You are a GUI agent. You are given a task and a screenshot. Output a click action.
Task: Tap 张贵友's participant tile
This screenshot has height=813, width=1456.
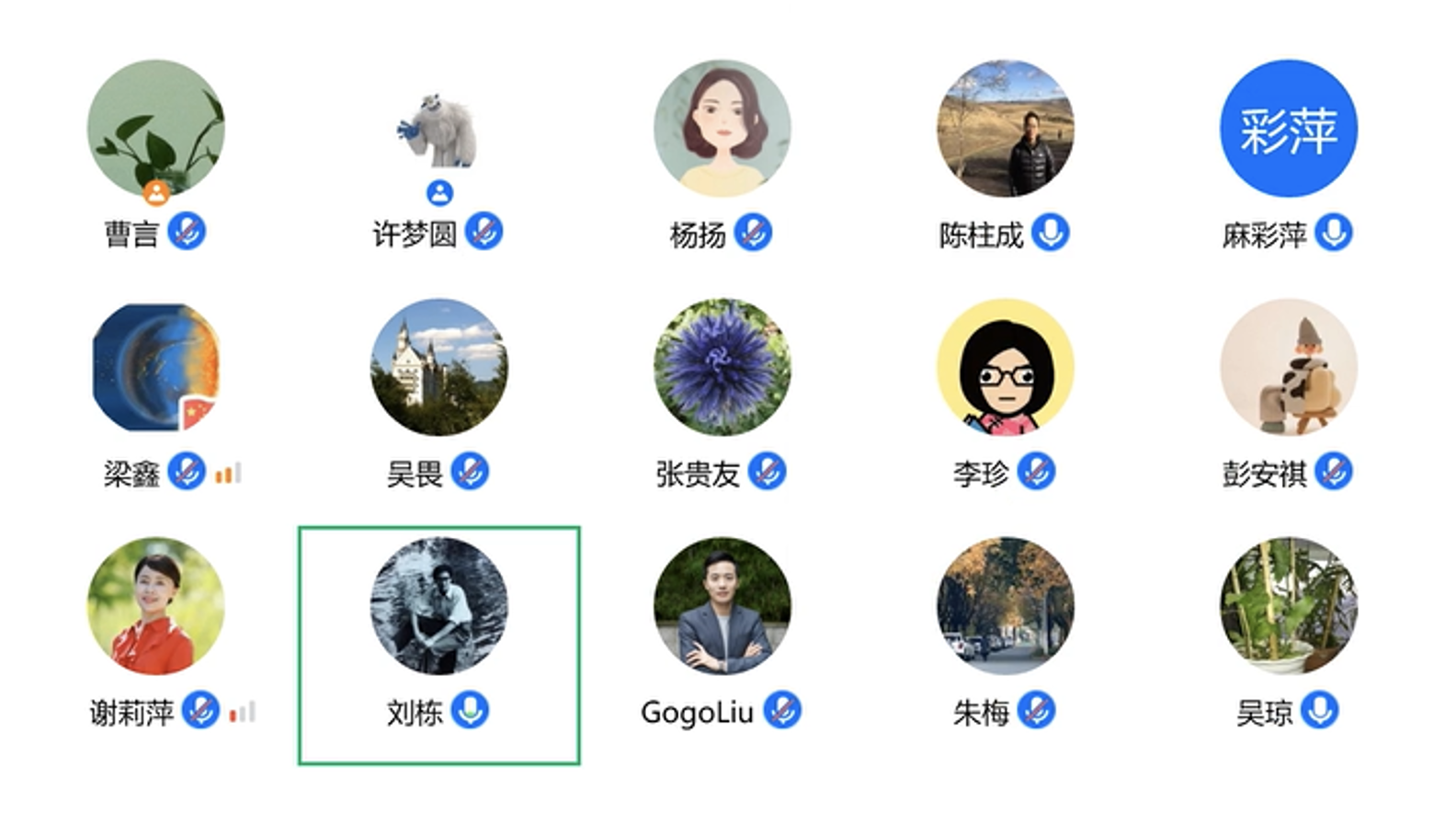tap(722, 368)
